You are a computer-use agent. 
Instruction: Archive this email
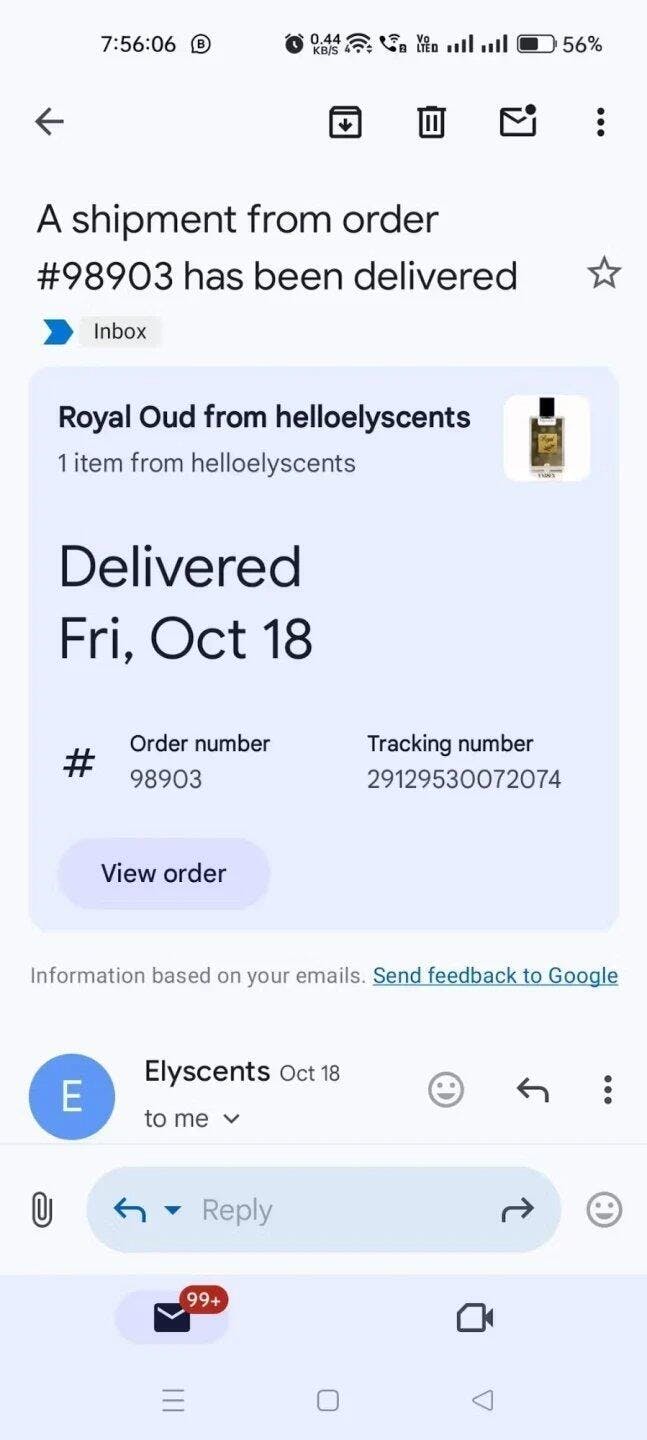345,122
